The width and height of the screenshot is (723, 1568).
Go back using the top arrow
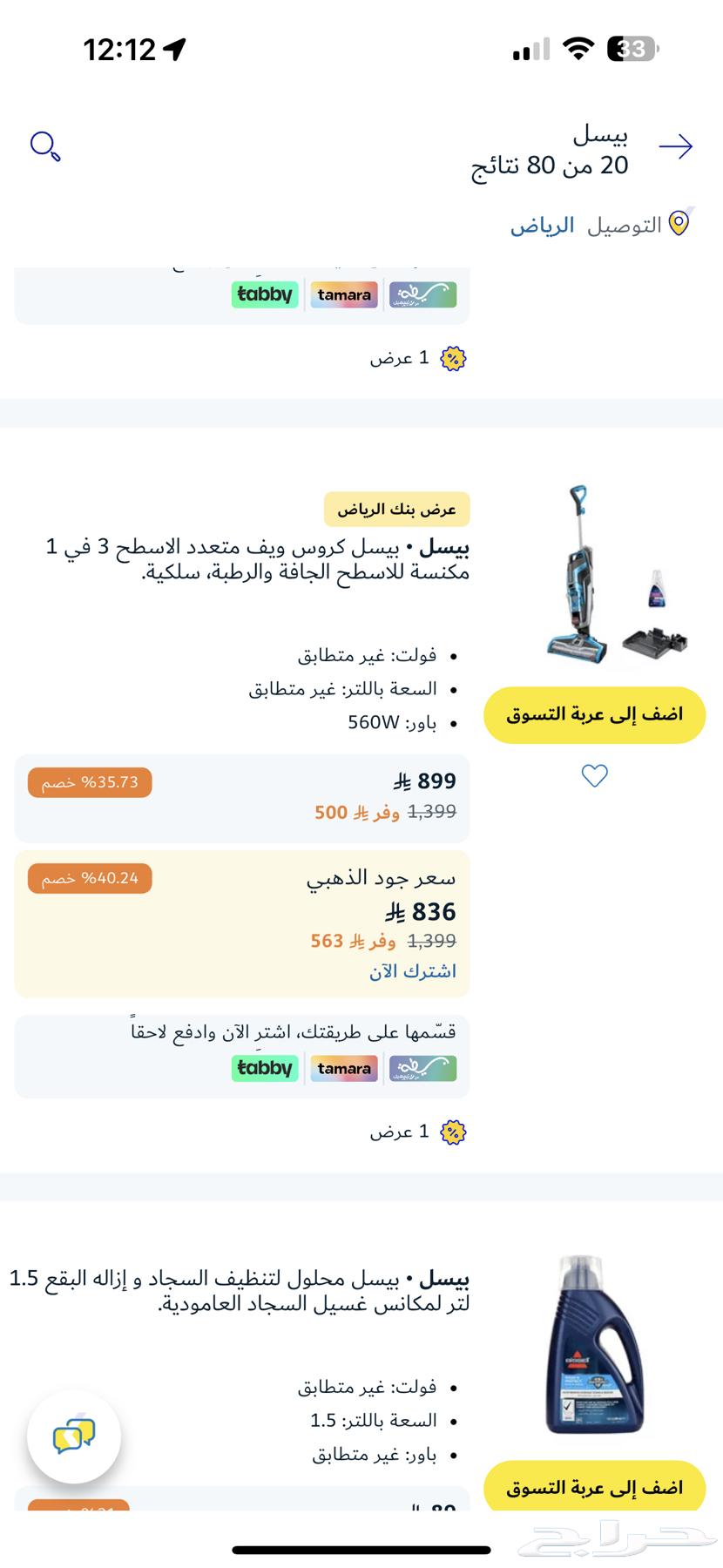point(675,147)
